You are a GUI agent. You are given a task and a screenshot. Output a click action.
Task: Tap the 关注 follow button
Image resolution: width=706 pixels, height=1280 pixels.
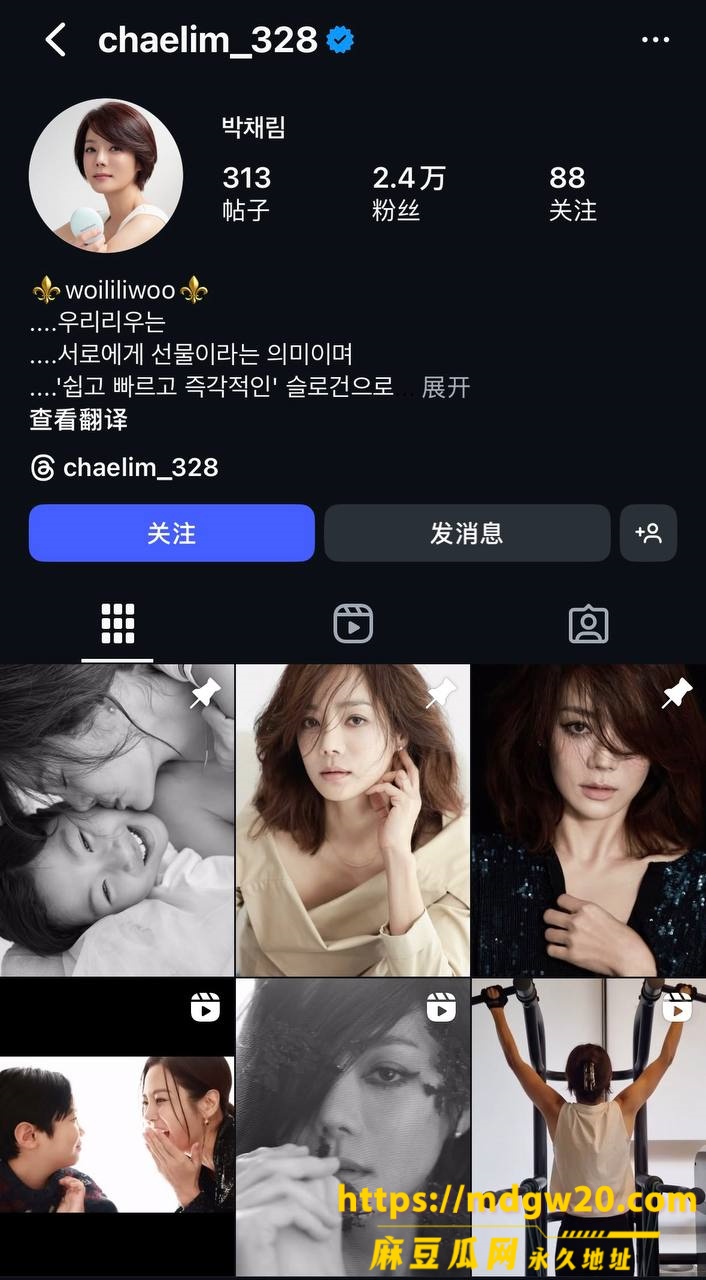click(172, 533)
